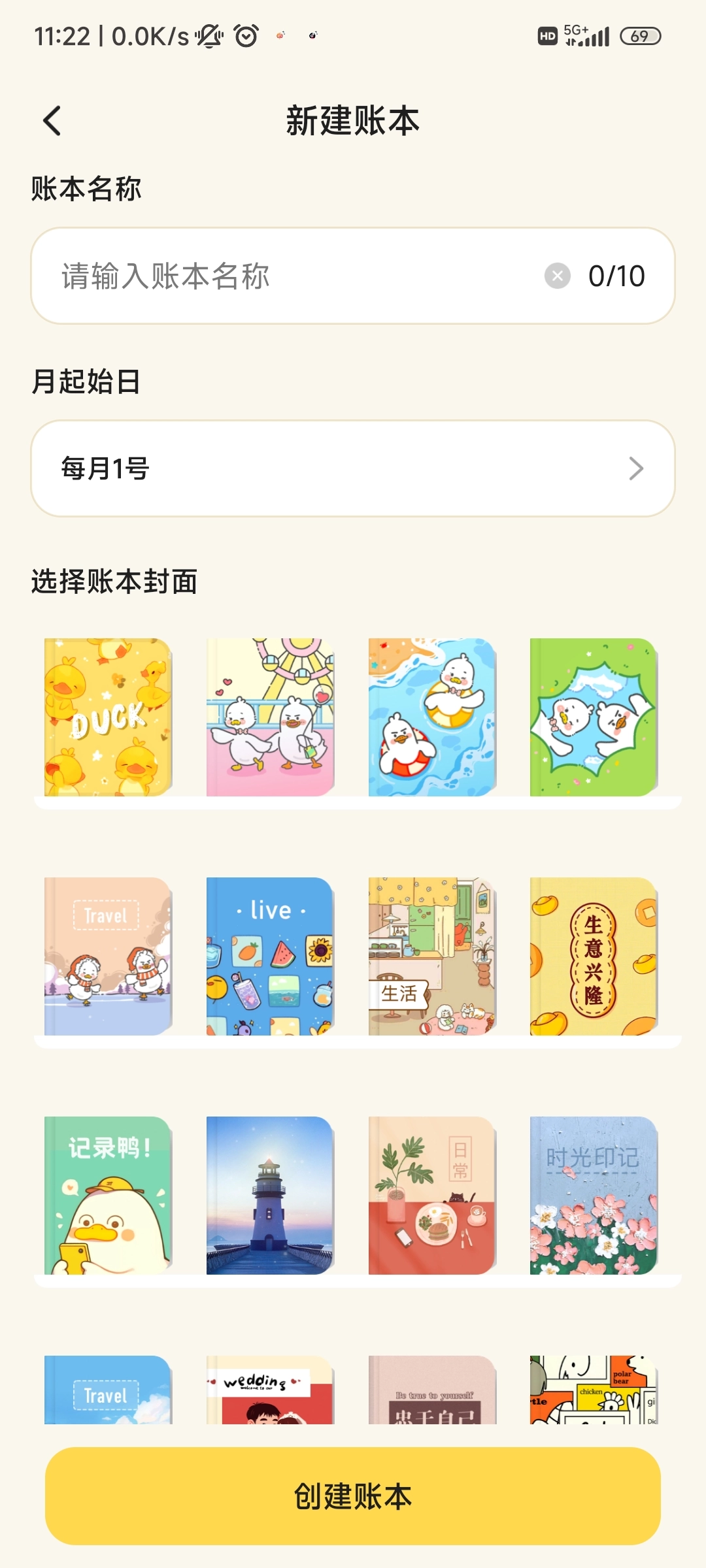Choose the snowy Travel ducks cover
Viewport: 706px width, 1568px height.
point(108,956)
